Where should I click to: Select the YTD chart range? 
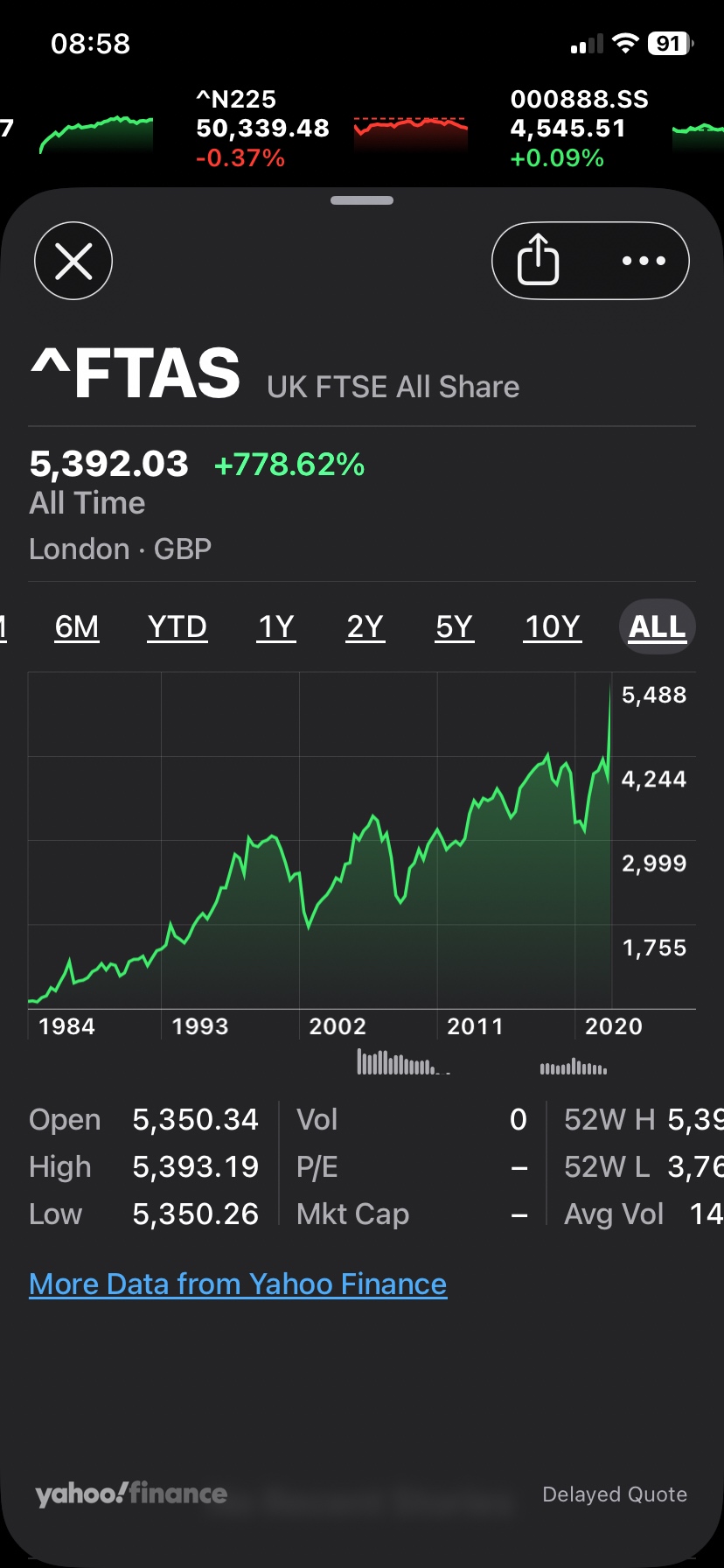coord(178,626)
